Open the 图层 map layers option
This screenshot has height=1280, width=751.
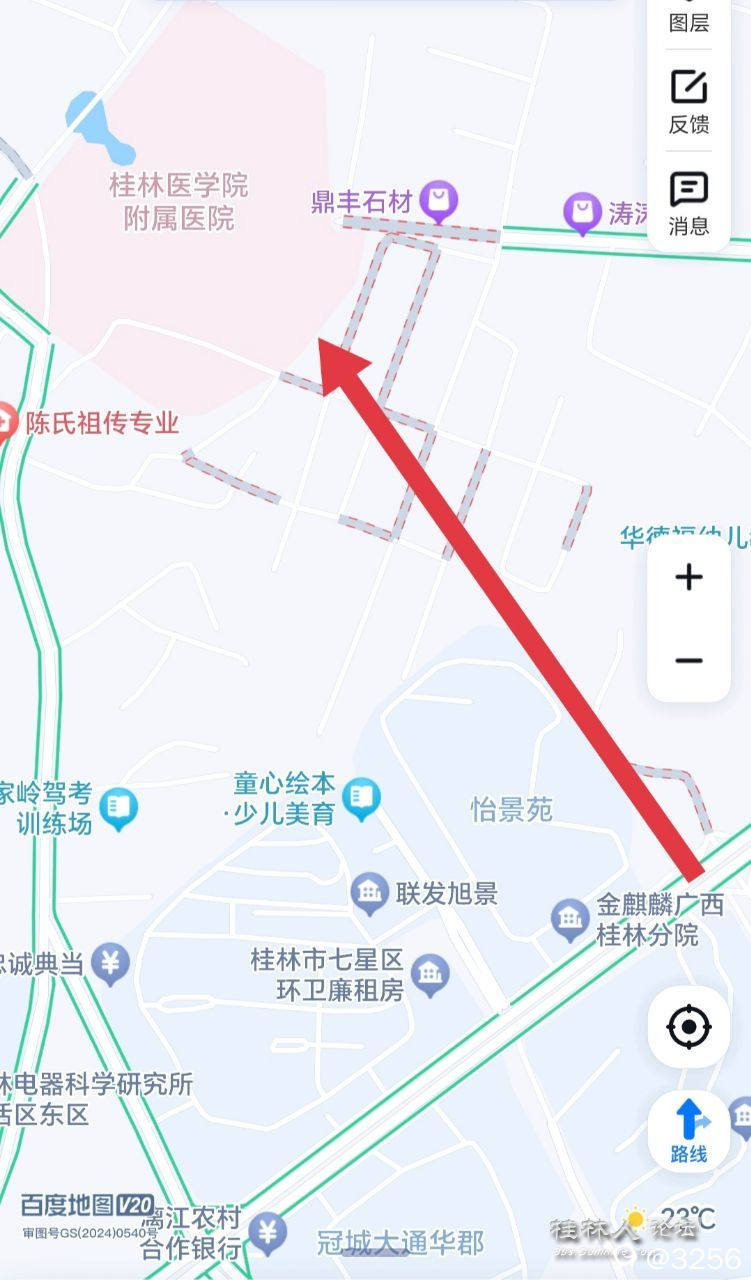pyautogui.click(x=689, y=18)
